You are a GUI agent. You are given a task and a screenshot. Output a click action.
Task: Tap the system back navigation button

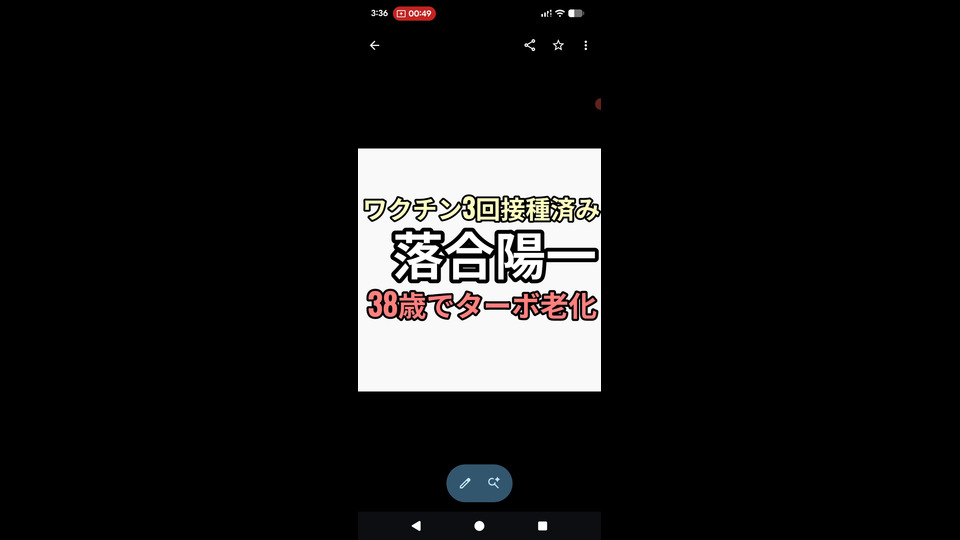coord(416,525)
